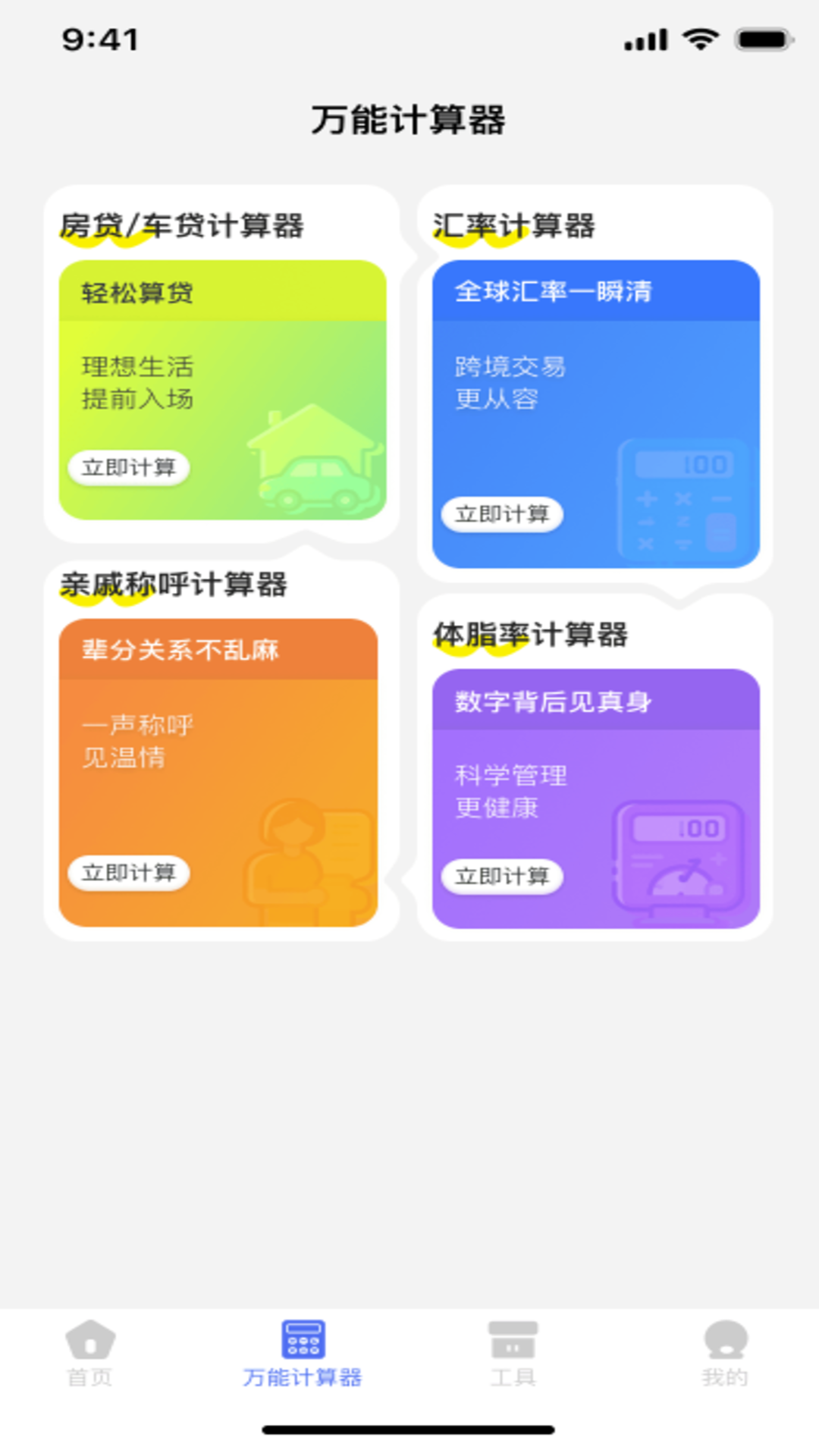Viewport: 819px width, 1456px height.
Task: Click the body fat scale illustration icon
Action: (x=682, y=857)
